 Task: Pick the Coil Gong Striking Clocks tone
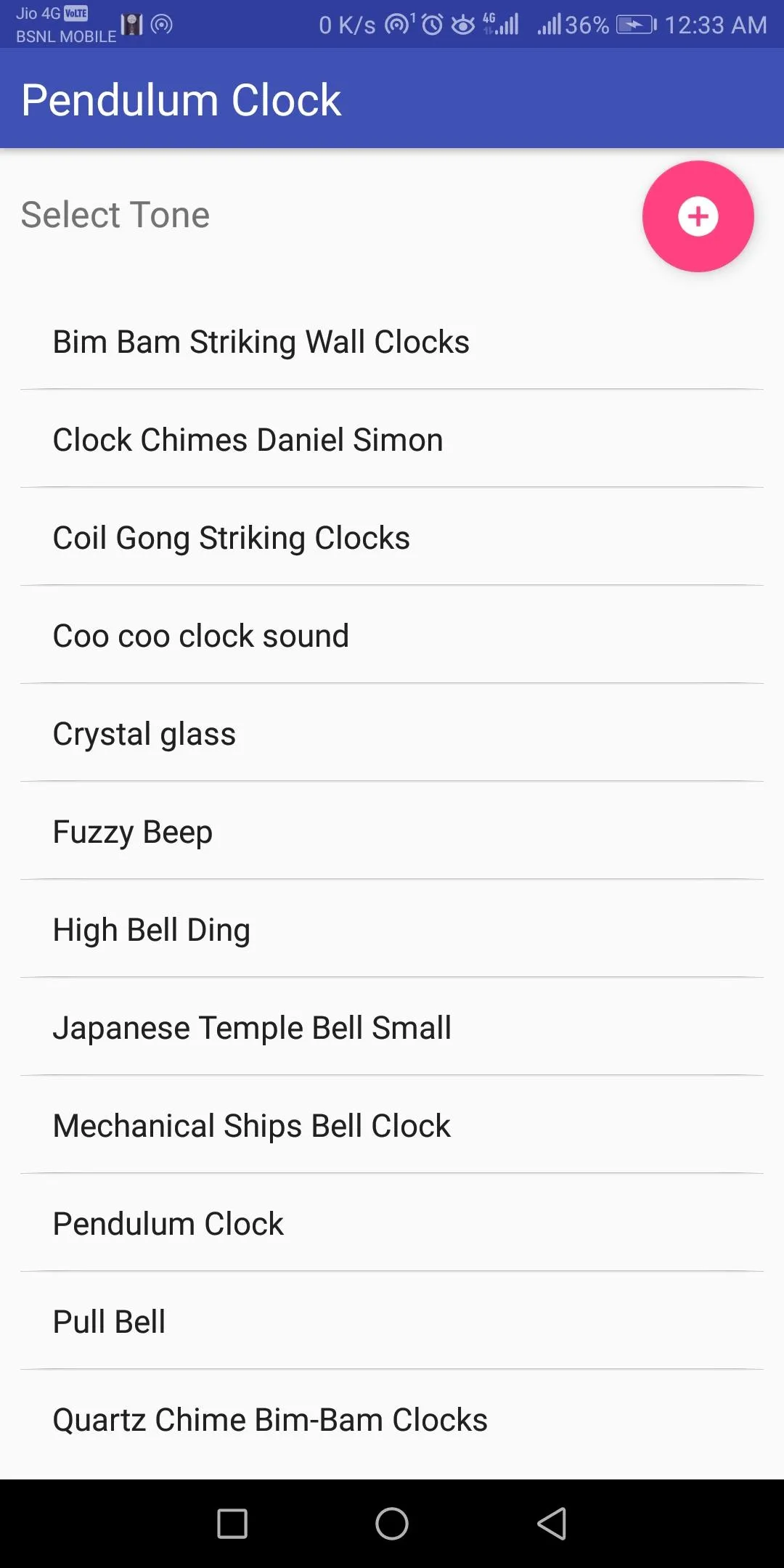[392, 537]
